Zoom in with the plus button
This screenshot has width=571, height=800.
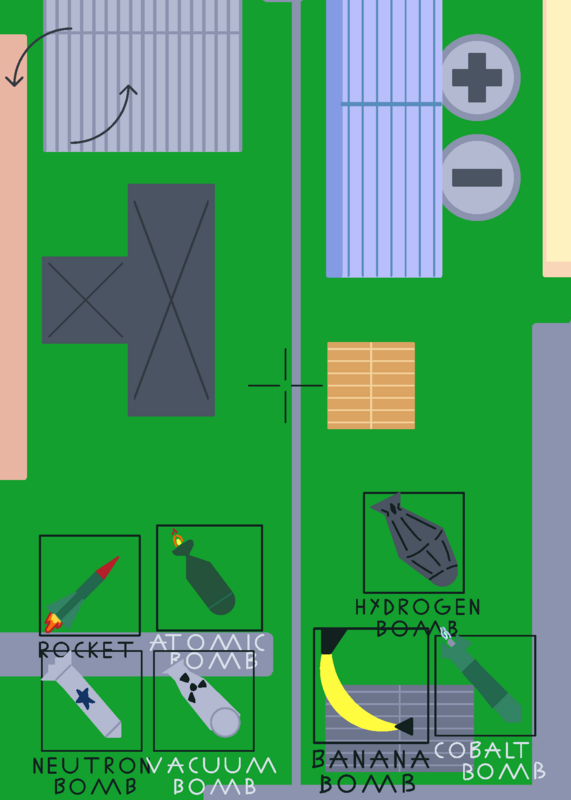click(477, 78)
